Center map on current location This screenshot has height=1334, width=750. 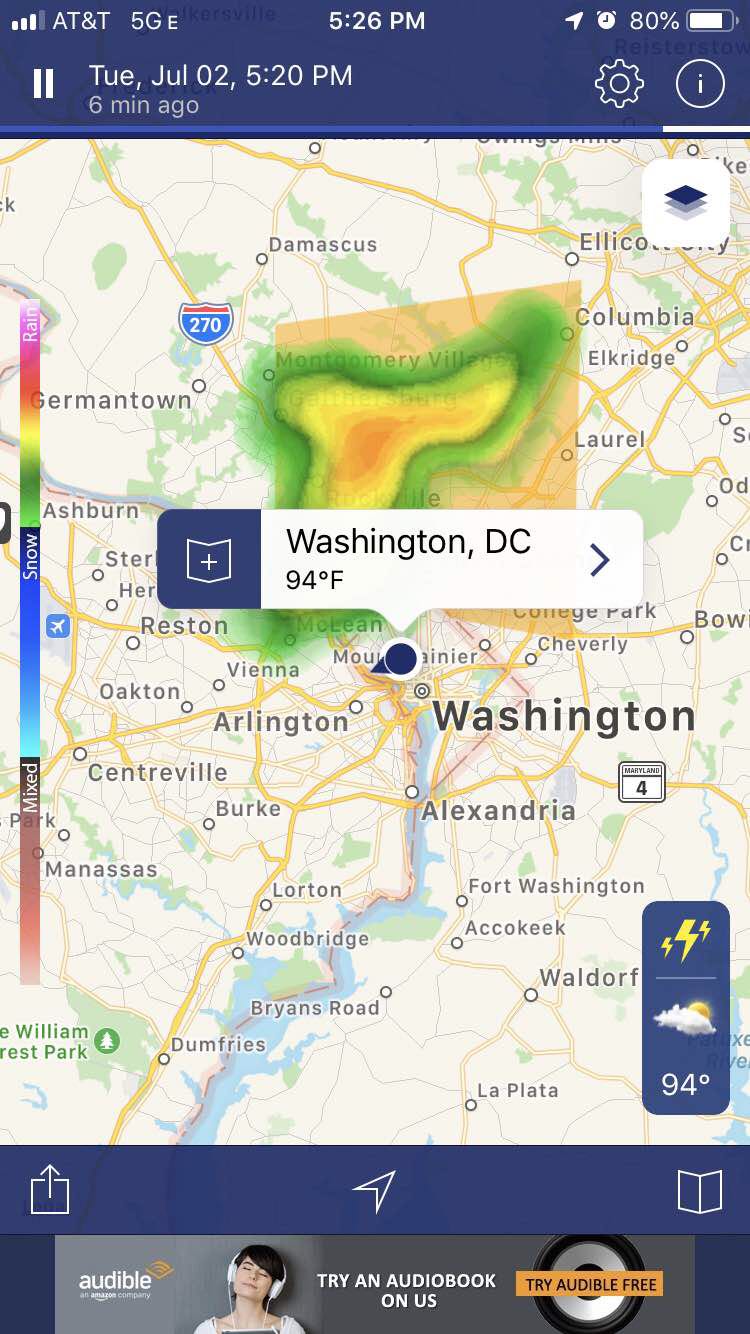click(x=374, y=1191)
